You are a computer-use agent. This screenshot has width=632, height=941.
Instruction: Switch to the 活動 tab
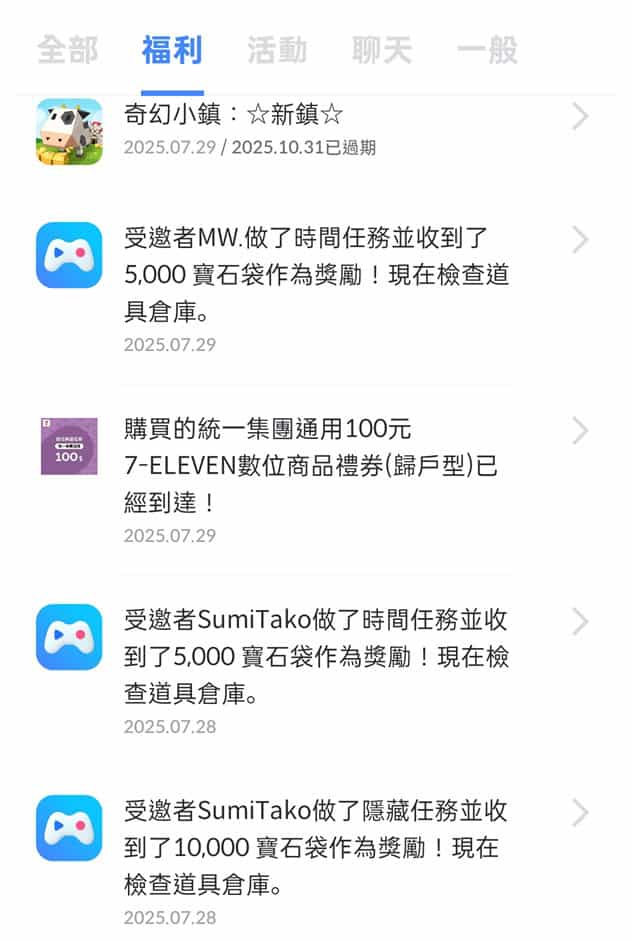click(277, 50)
